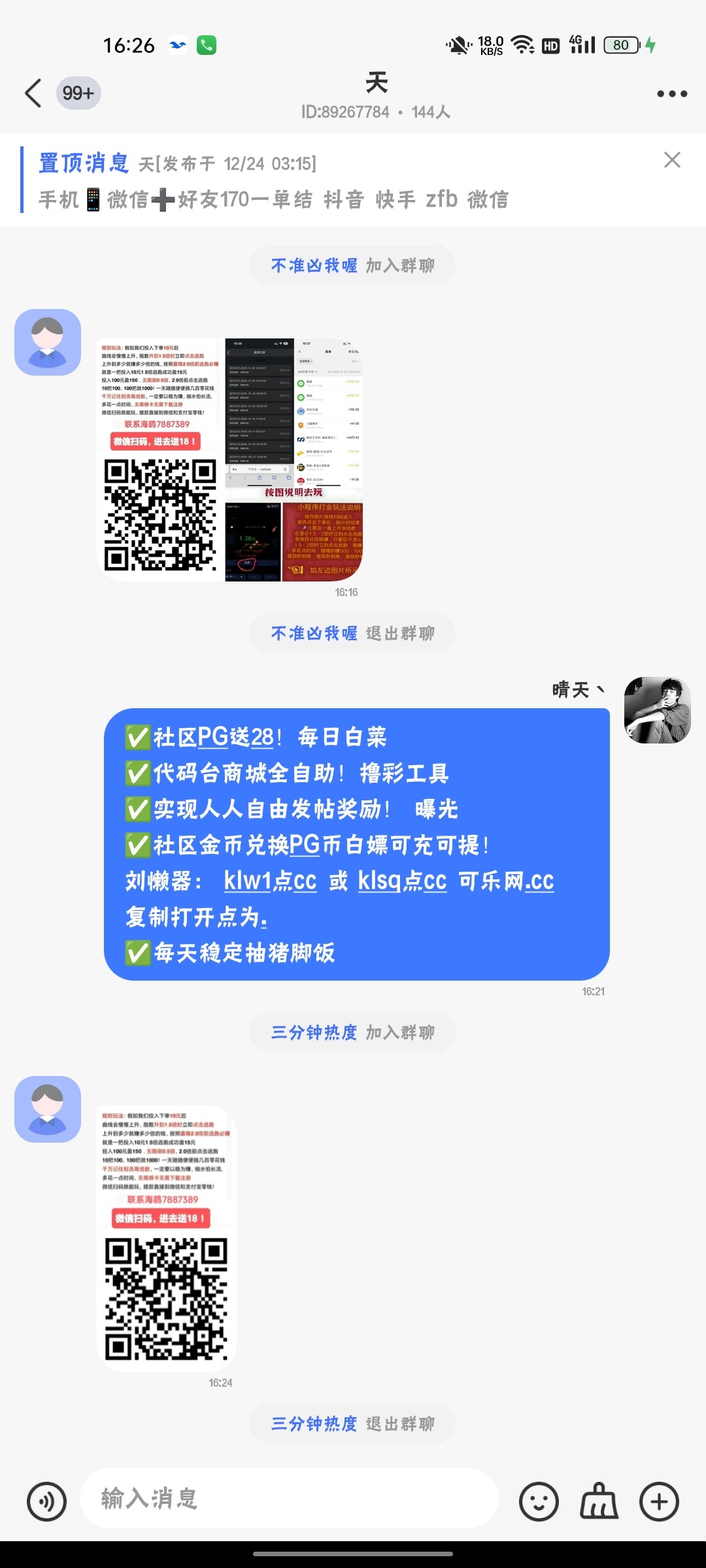The image size is (706, 1568).
Task: Tap the group title 天 to view details
Action: [378, 84]
